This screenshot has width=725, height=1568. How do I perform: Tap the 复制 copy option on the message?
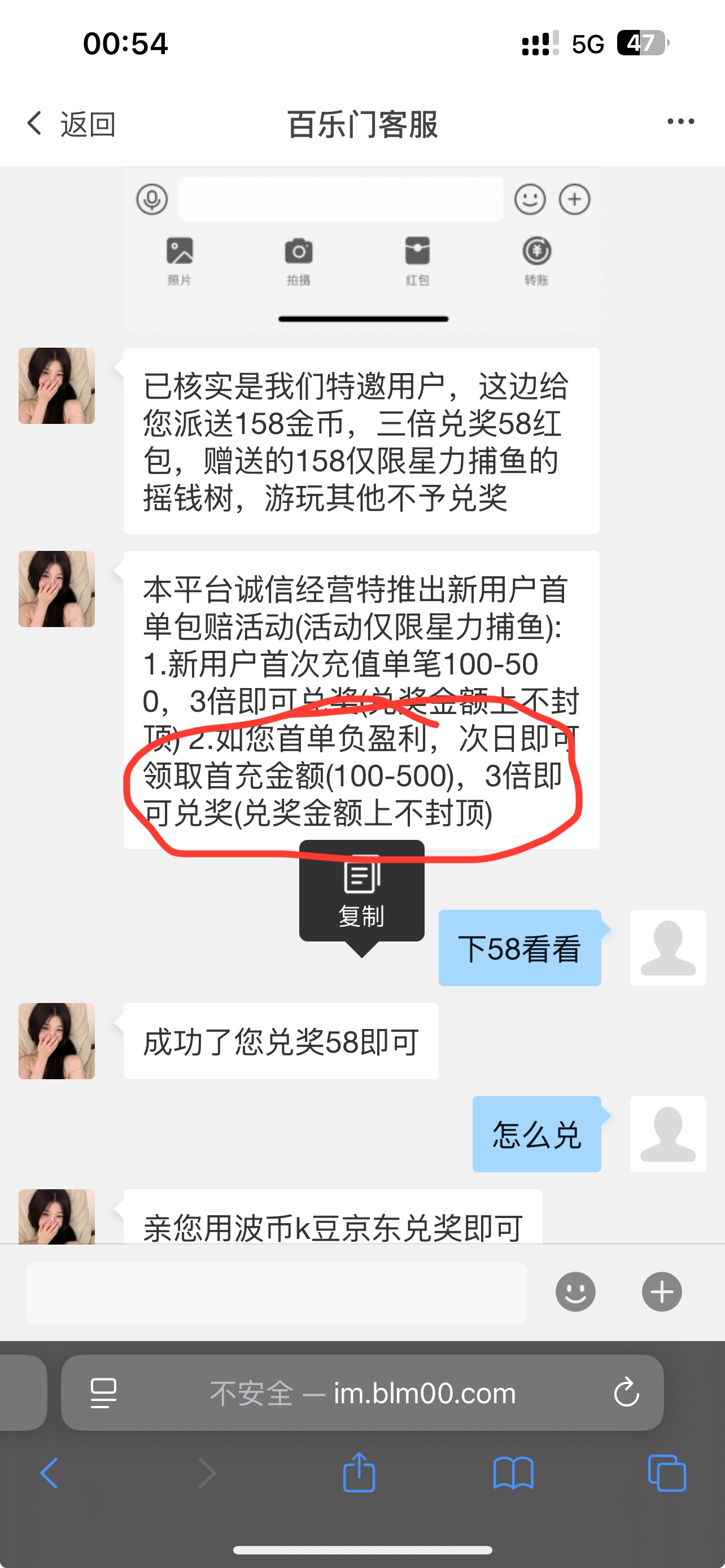pos(361,891)
